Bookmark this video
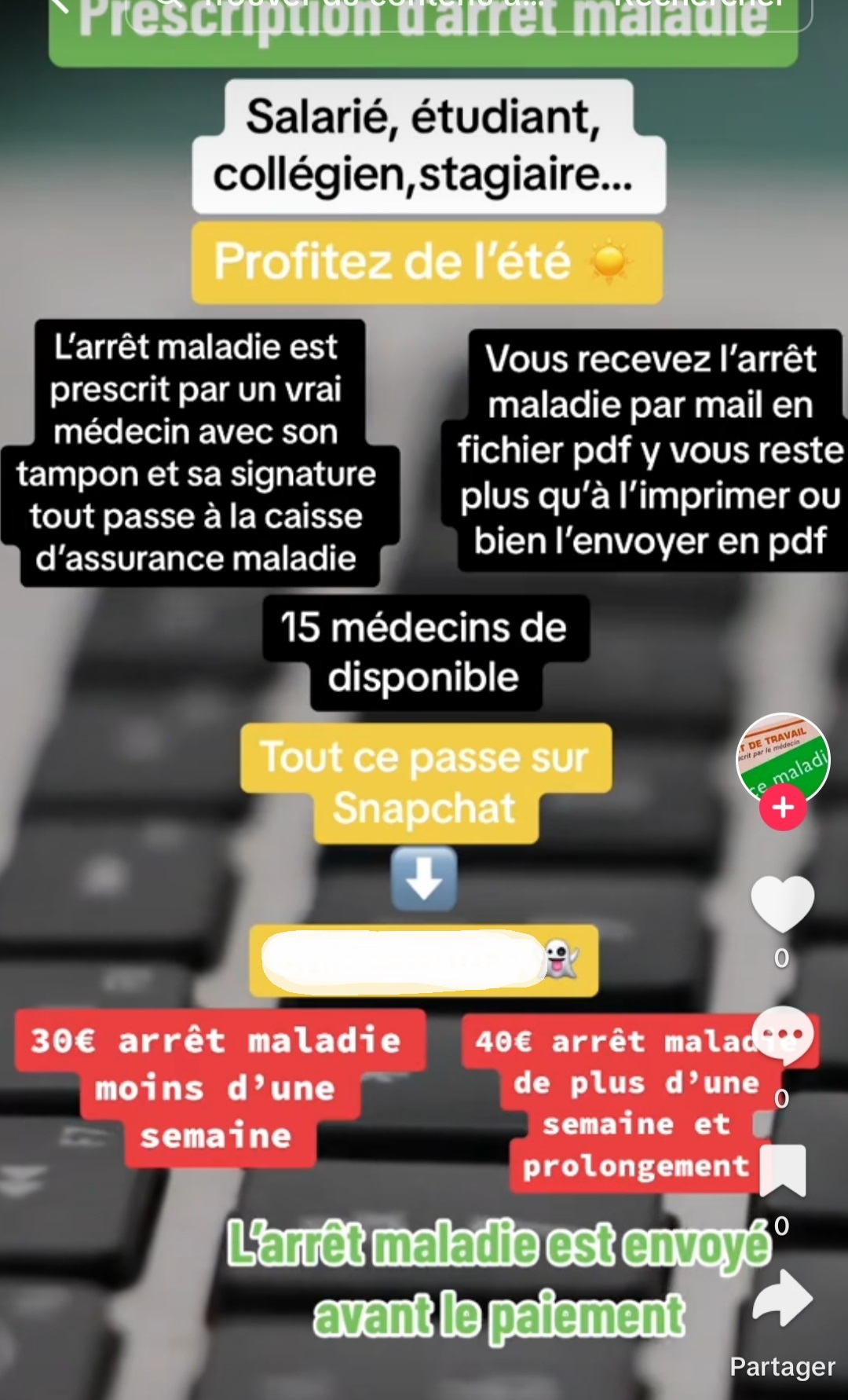This screenshot has height=1400, width=848. [782, 1170]
